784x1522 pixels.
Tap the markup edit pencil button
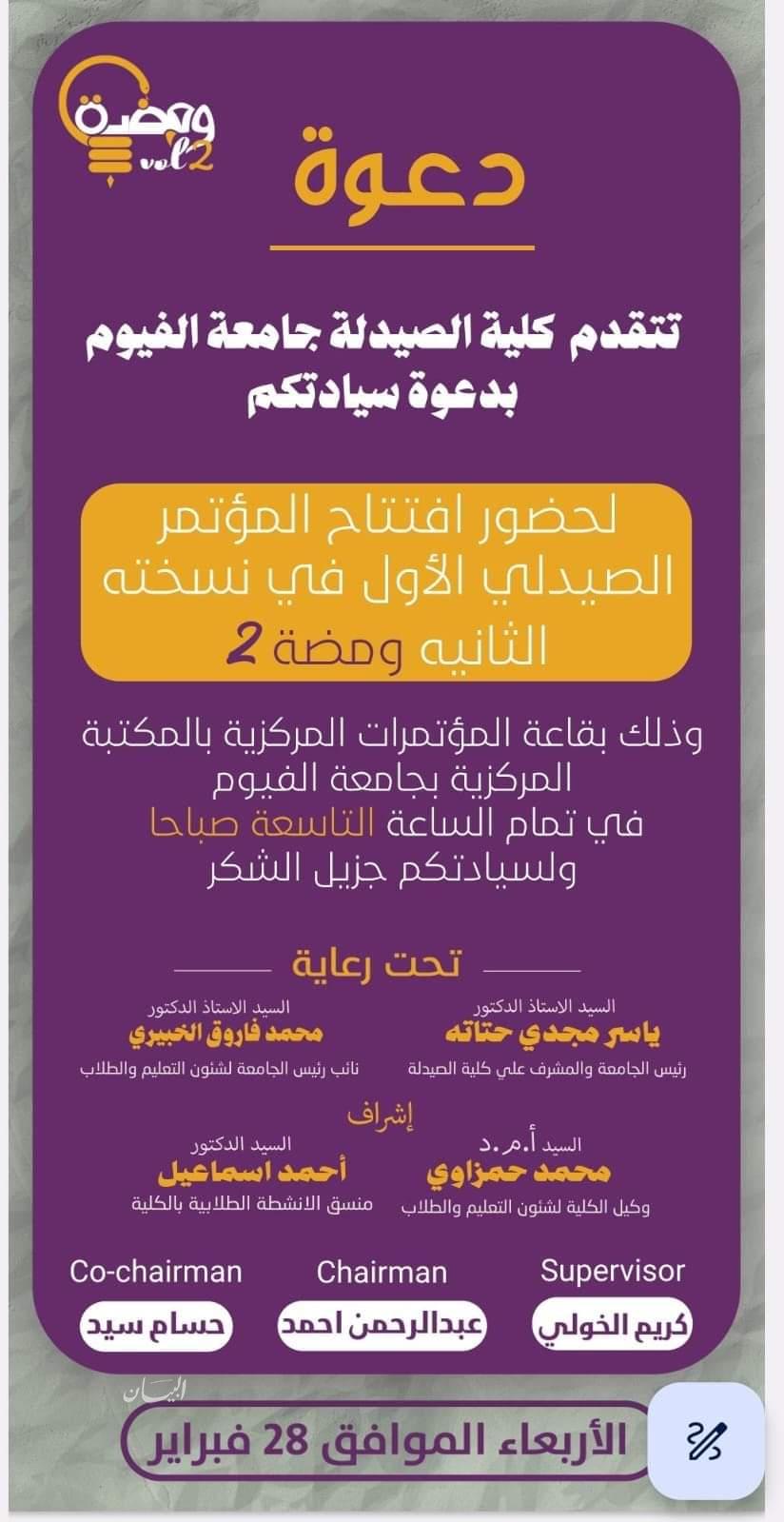click(706, 1441)
